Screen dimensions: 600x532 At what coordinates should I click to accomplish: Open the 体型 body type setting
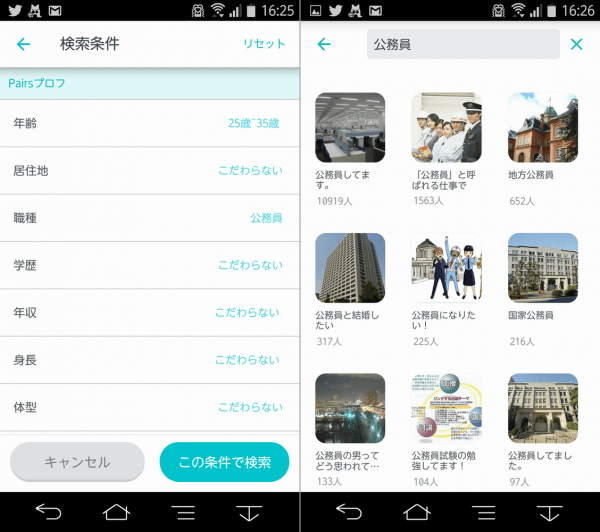(x=150, y=407)
